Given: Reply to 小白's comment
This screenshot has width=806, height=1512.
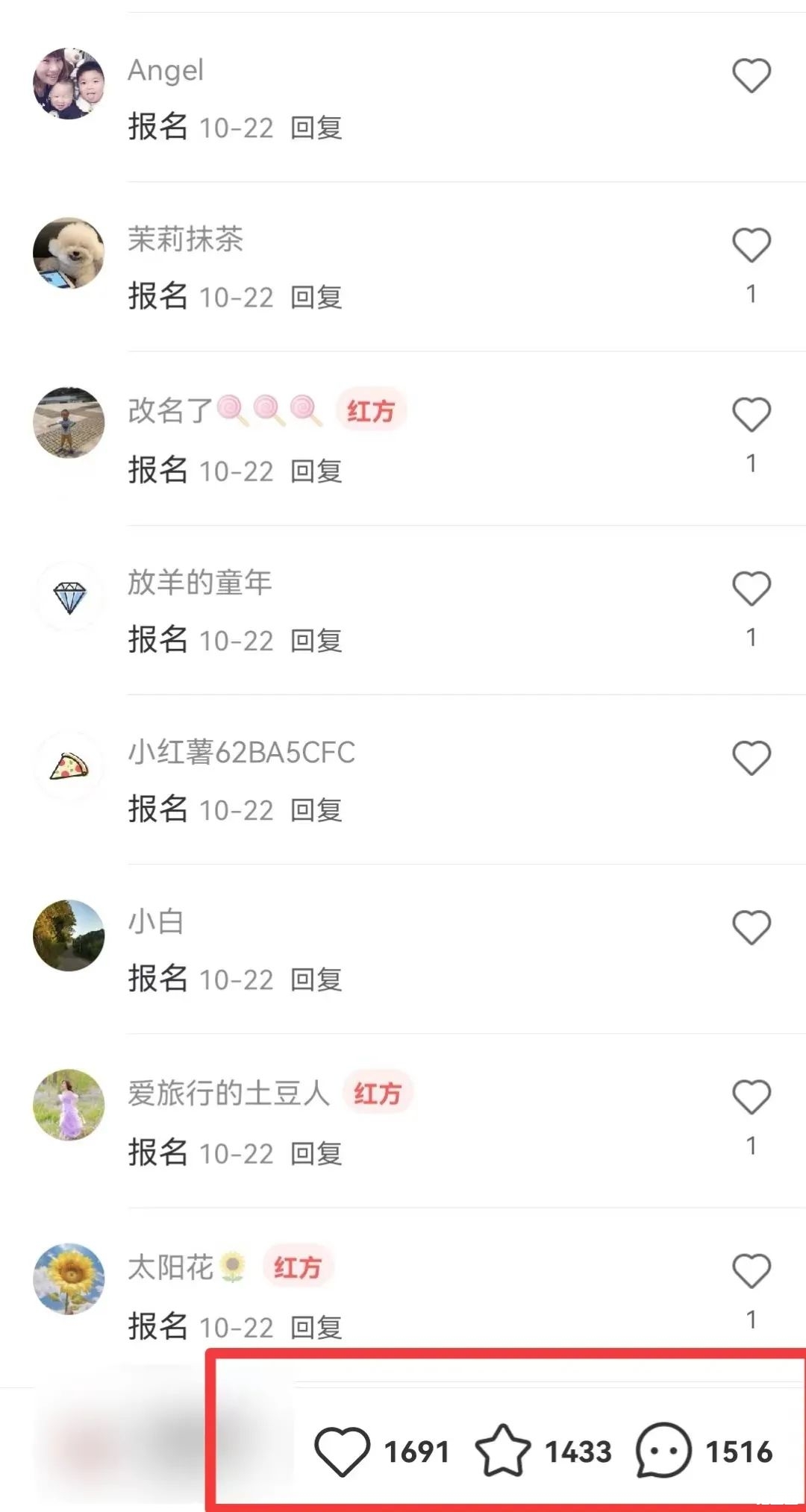Looking at the screenshot, I should pos(316,980).
